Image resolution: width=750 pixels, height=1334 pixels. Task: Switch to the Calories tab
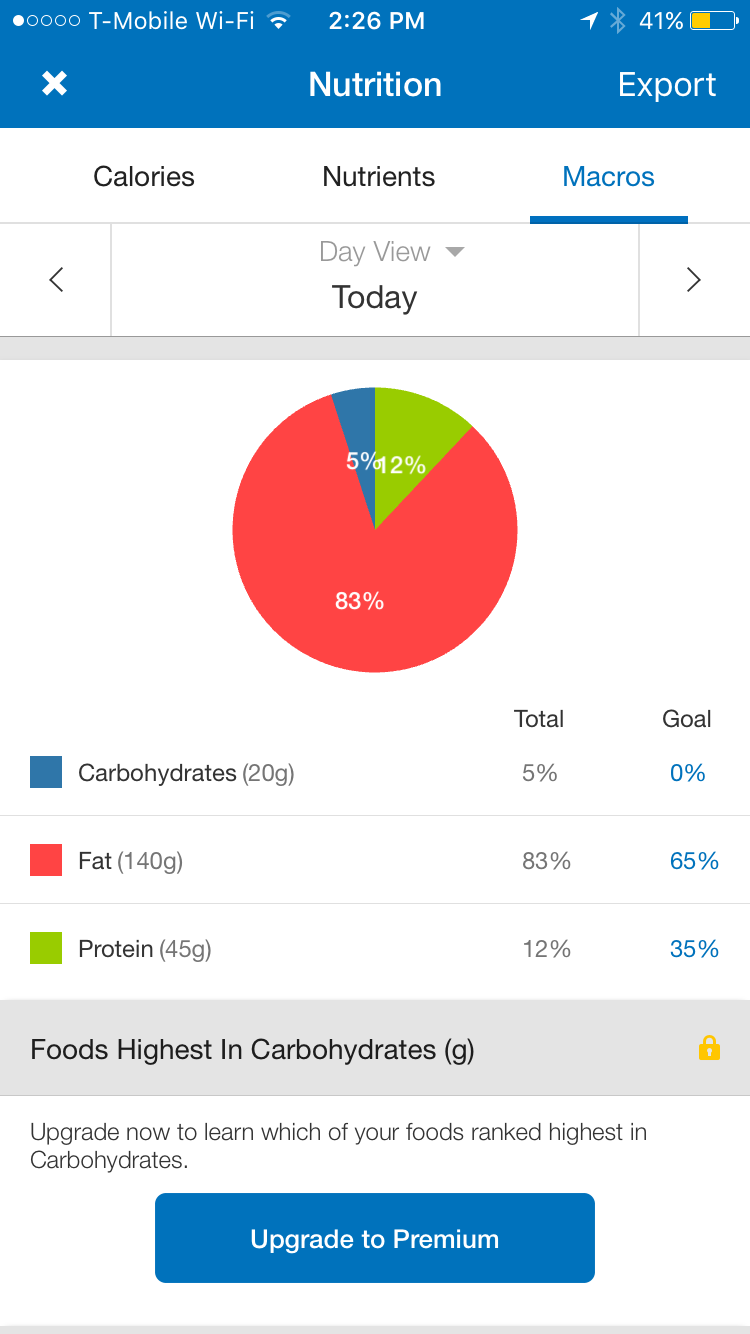coord(144,177)
